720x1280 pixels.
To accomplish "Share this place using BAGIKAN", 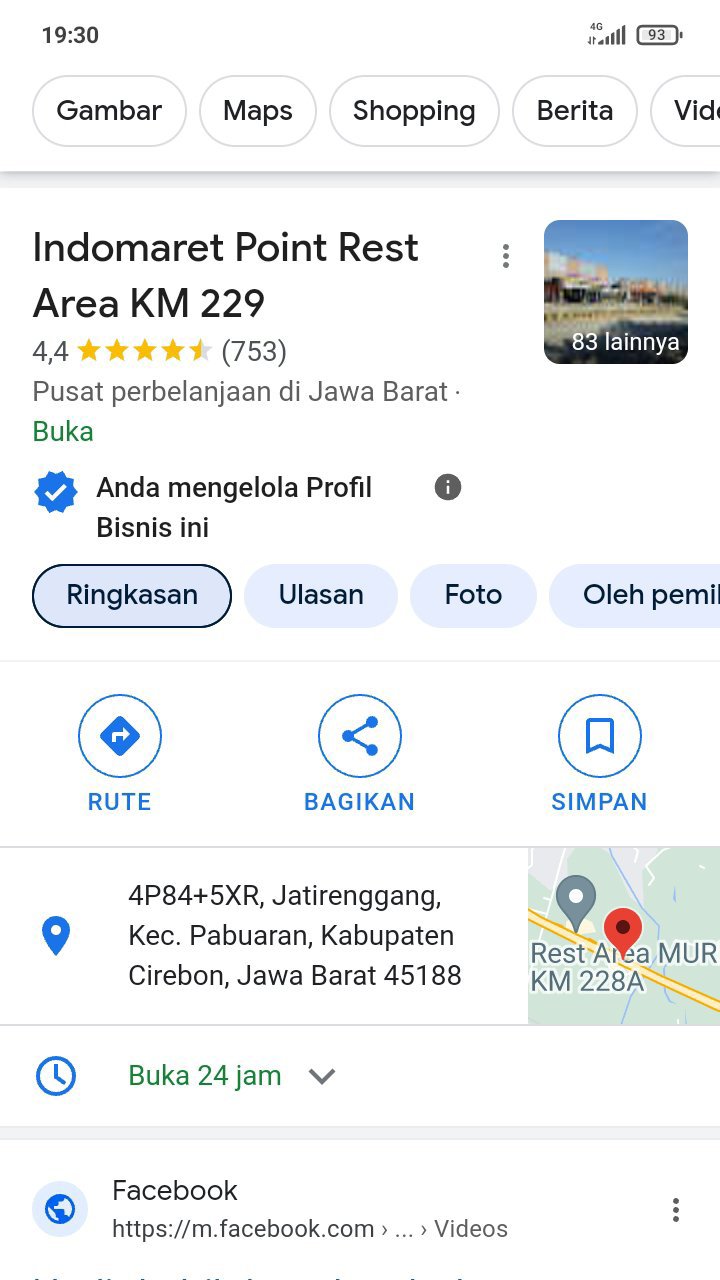I will [359, 753].
